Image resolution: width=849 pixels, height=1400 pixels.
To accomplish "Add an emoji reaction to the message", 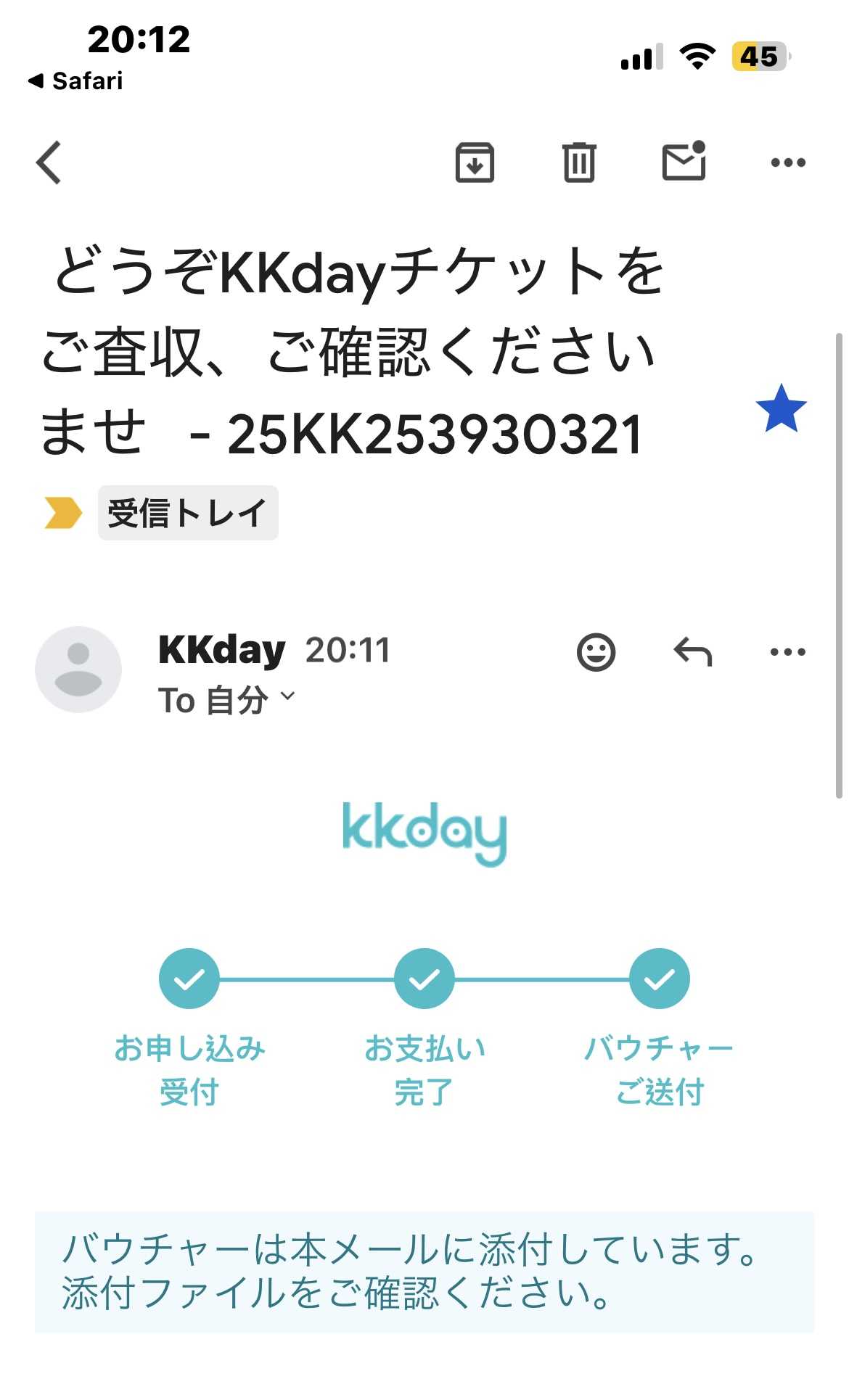I will [x=596, y=651].
